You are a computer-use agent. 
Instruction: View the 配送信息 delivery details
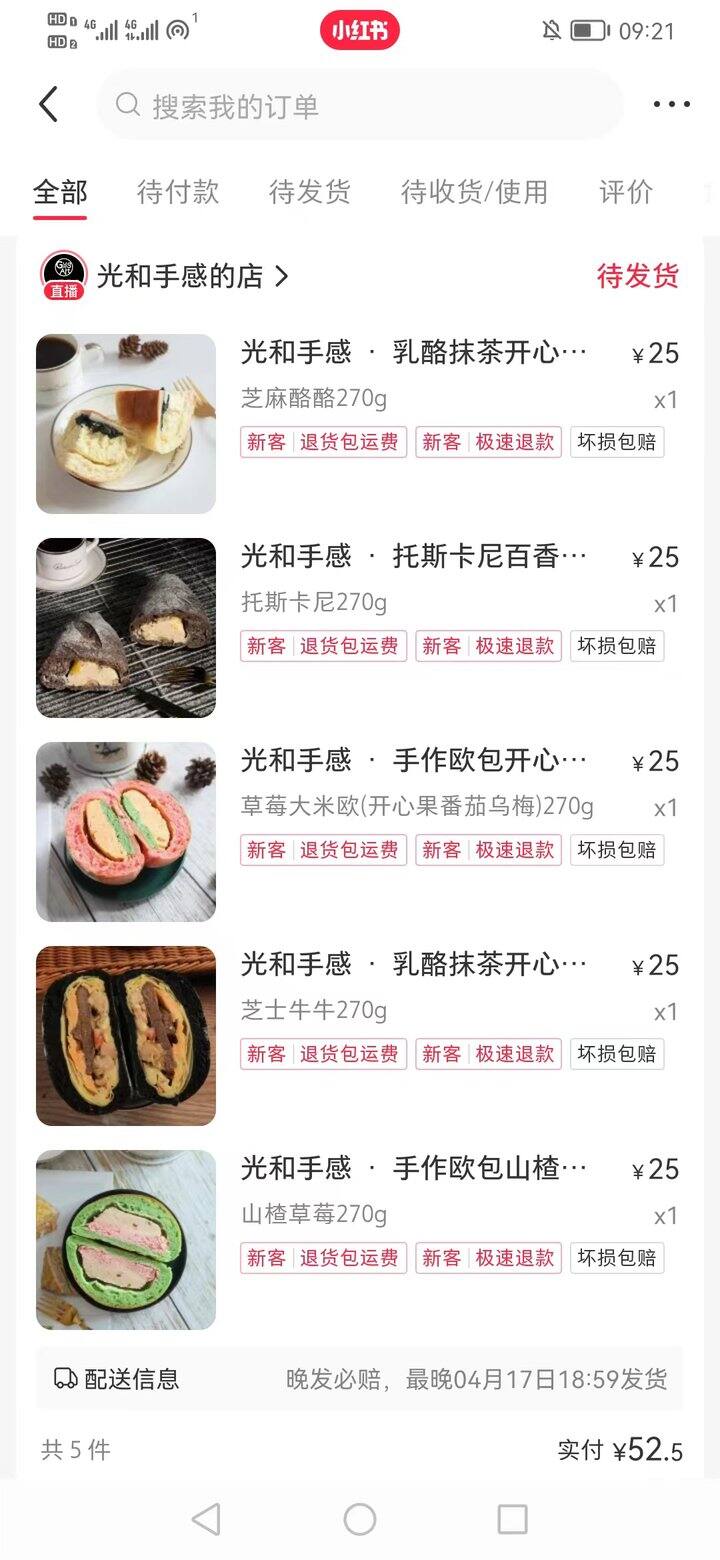[x=360, y=1379]
